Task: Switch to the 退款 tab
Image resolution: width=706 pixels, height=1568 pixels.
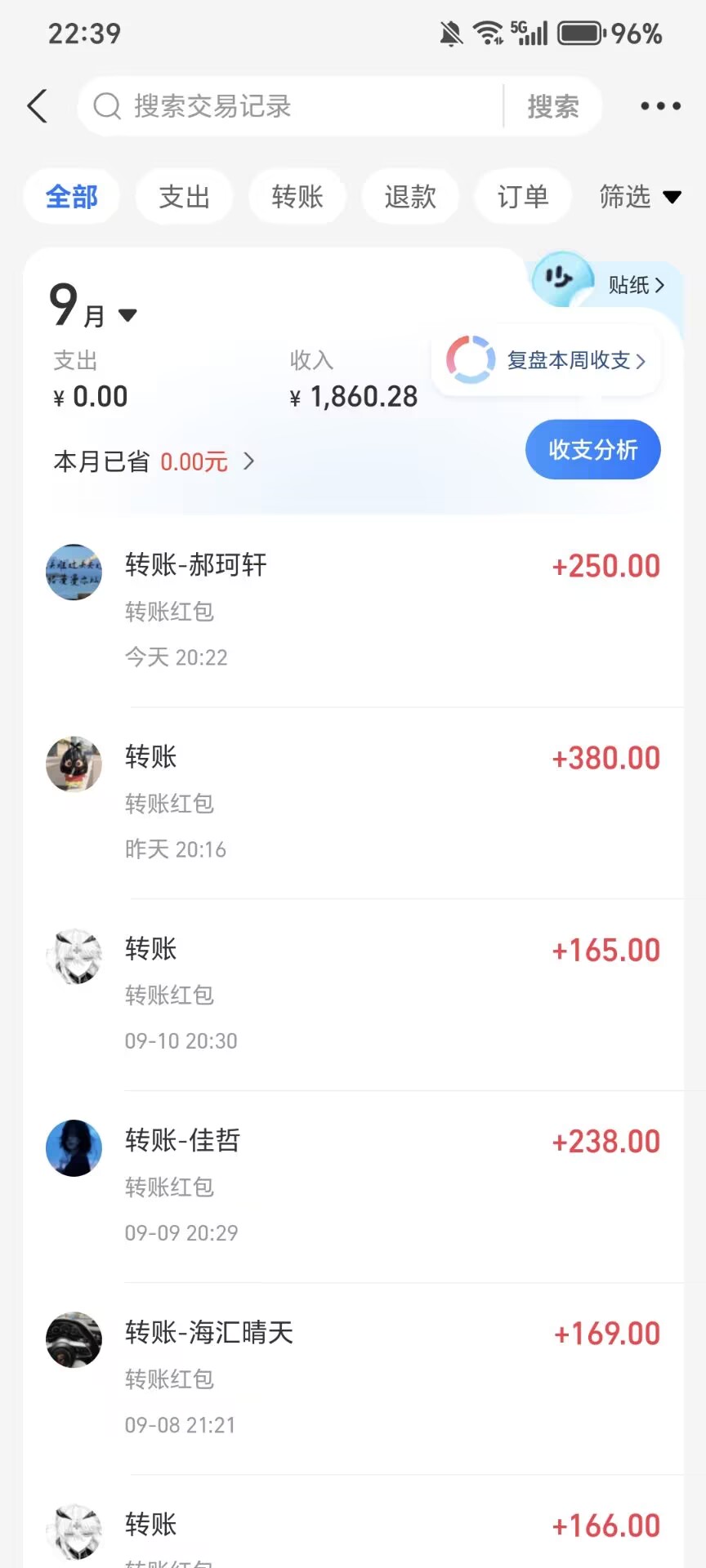Action: point(410,196)
